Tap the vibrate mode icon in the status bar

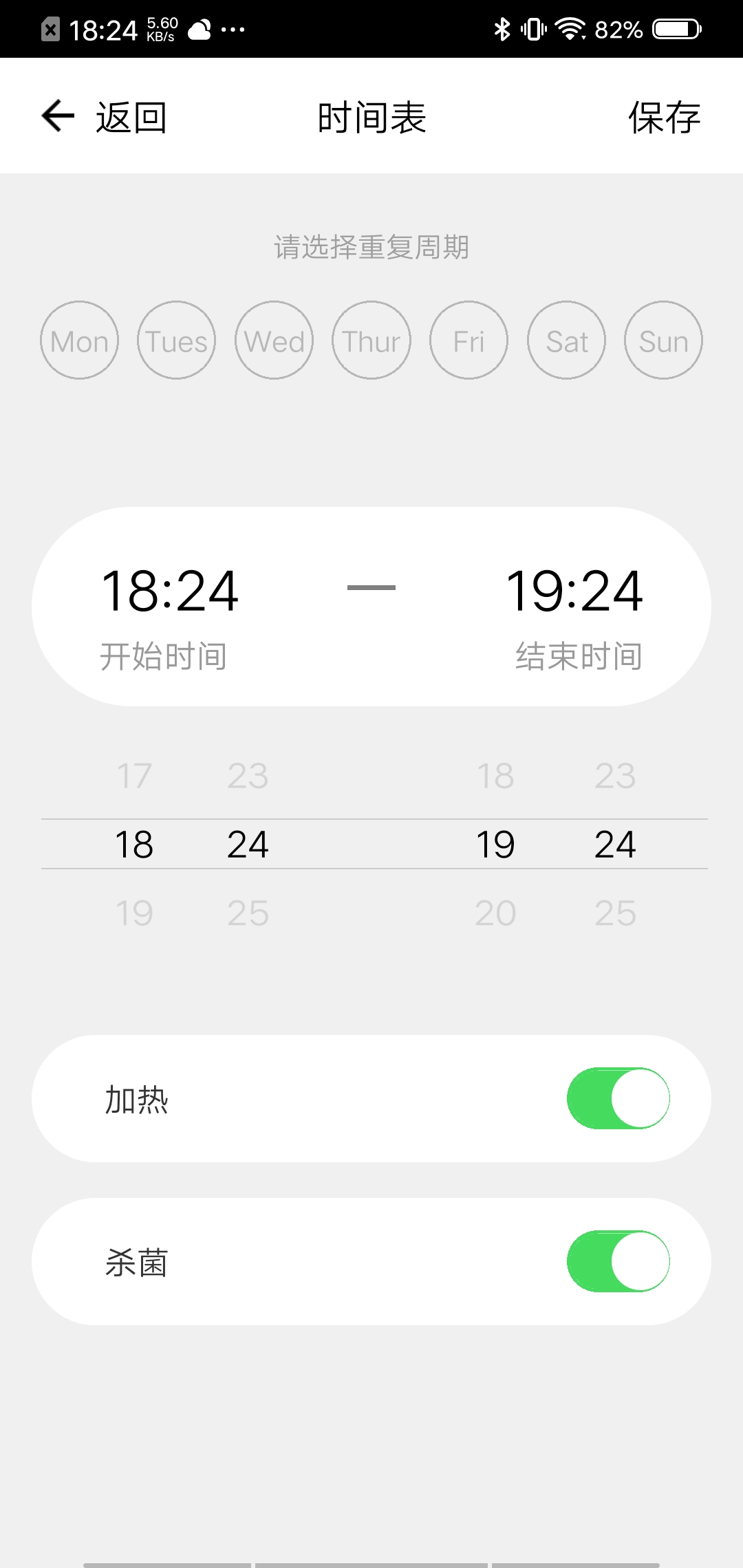pyautogui.click(x=532, y=28)
